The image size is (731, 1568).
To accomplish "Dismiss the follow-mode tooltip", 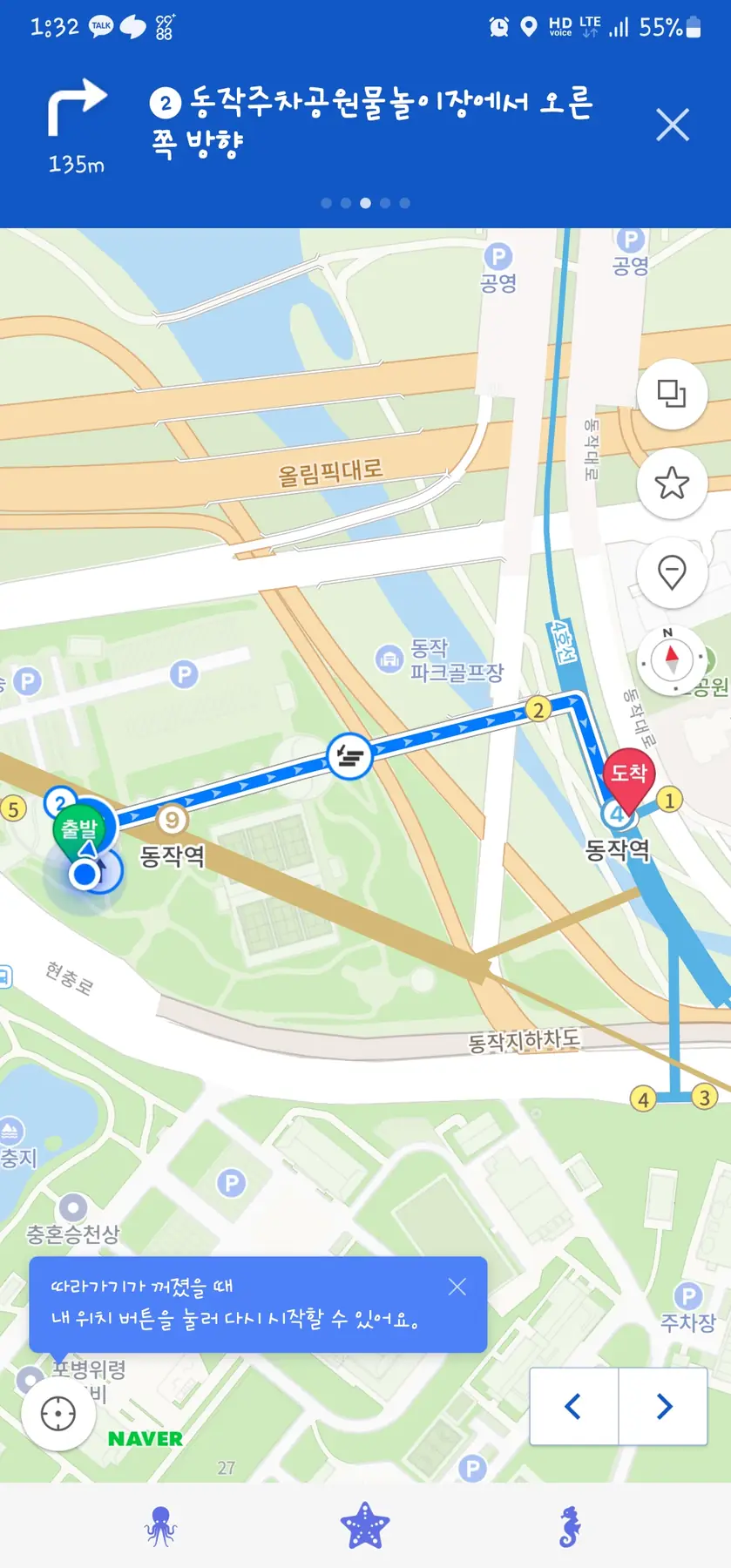I will point(457,1287).
